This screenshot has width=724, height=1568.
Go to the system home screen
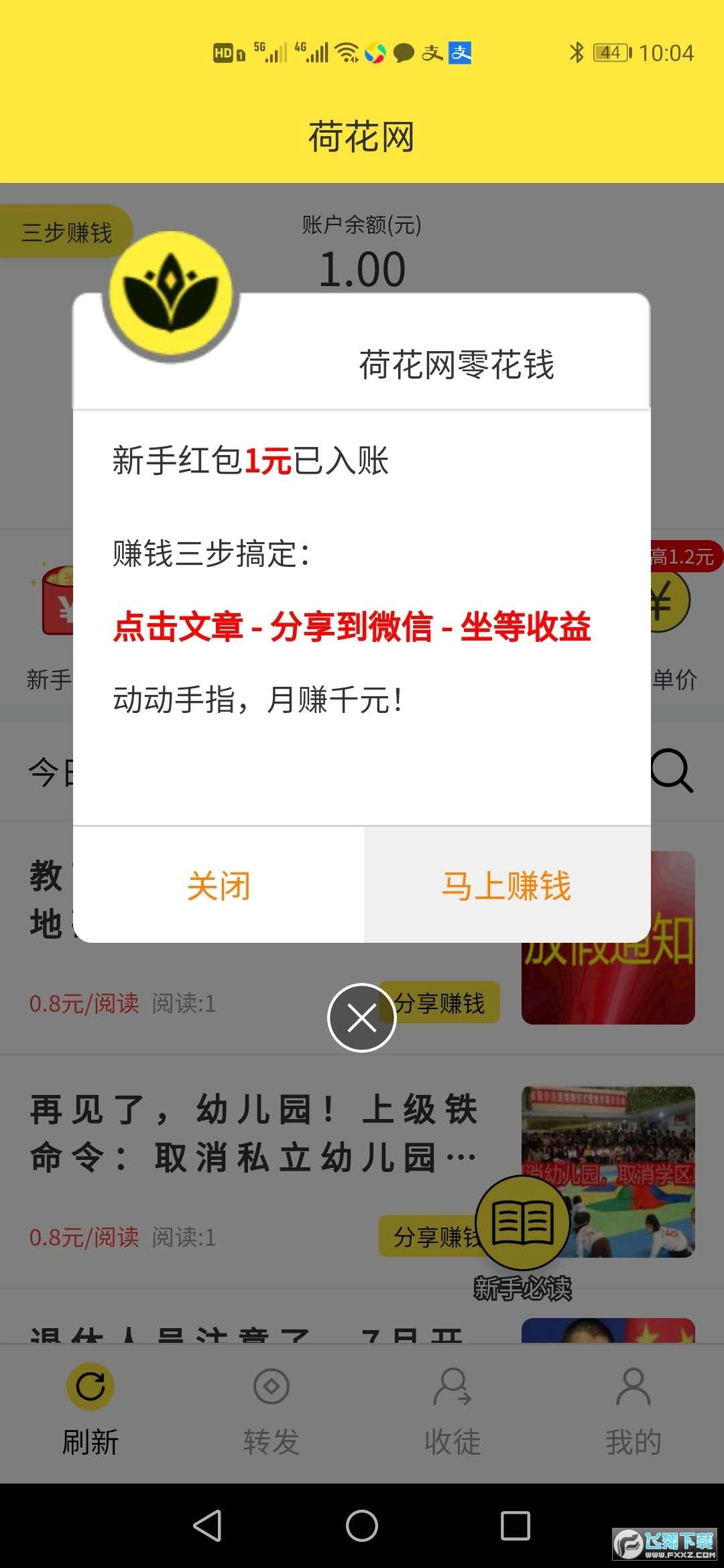pyautogui.click(x=362, y=1526)
